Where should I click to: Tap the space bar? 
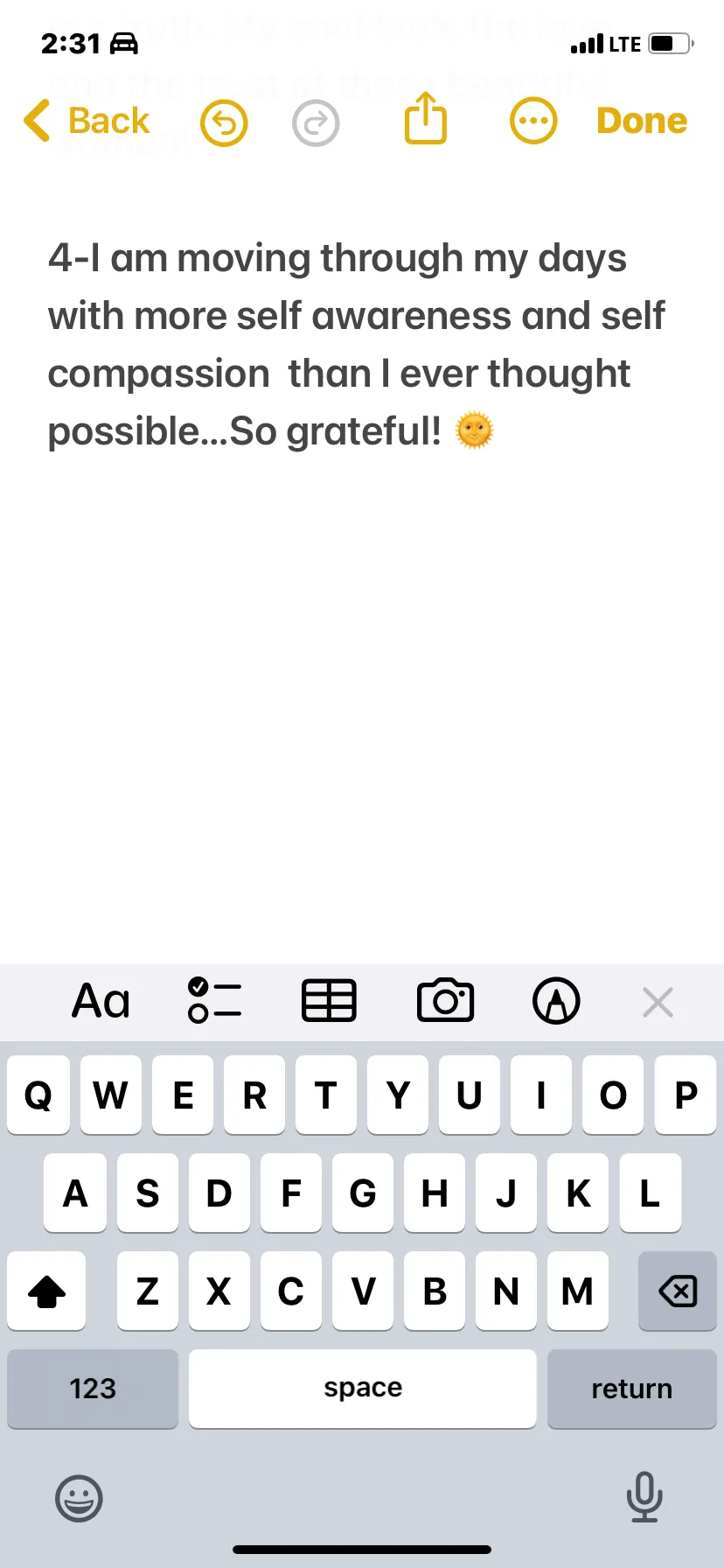tap(363, 1389)
